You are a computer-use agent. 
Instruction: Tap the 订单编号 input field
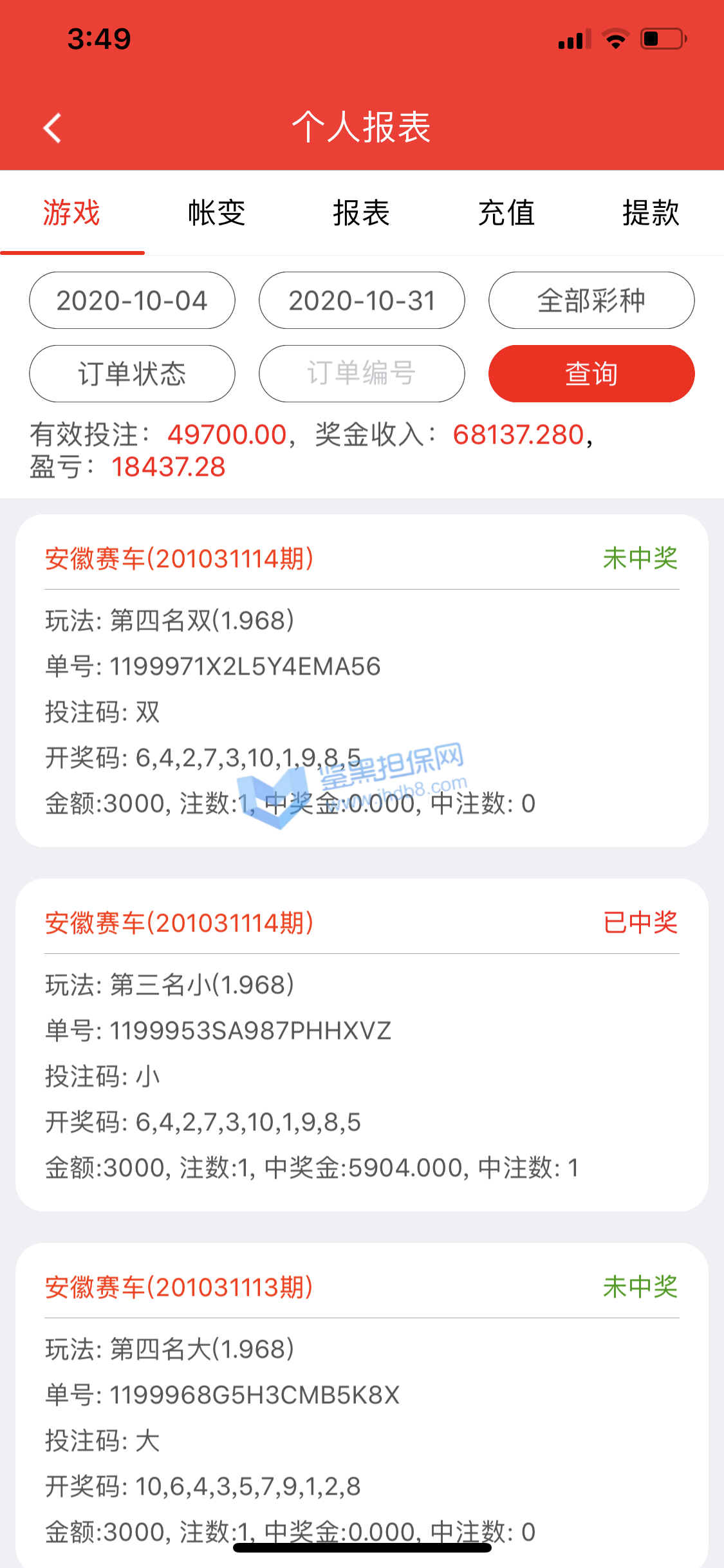tap(362, 374)
